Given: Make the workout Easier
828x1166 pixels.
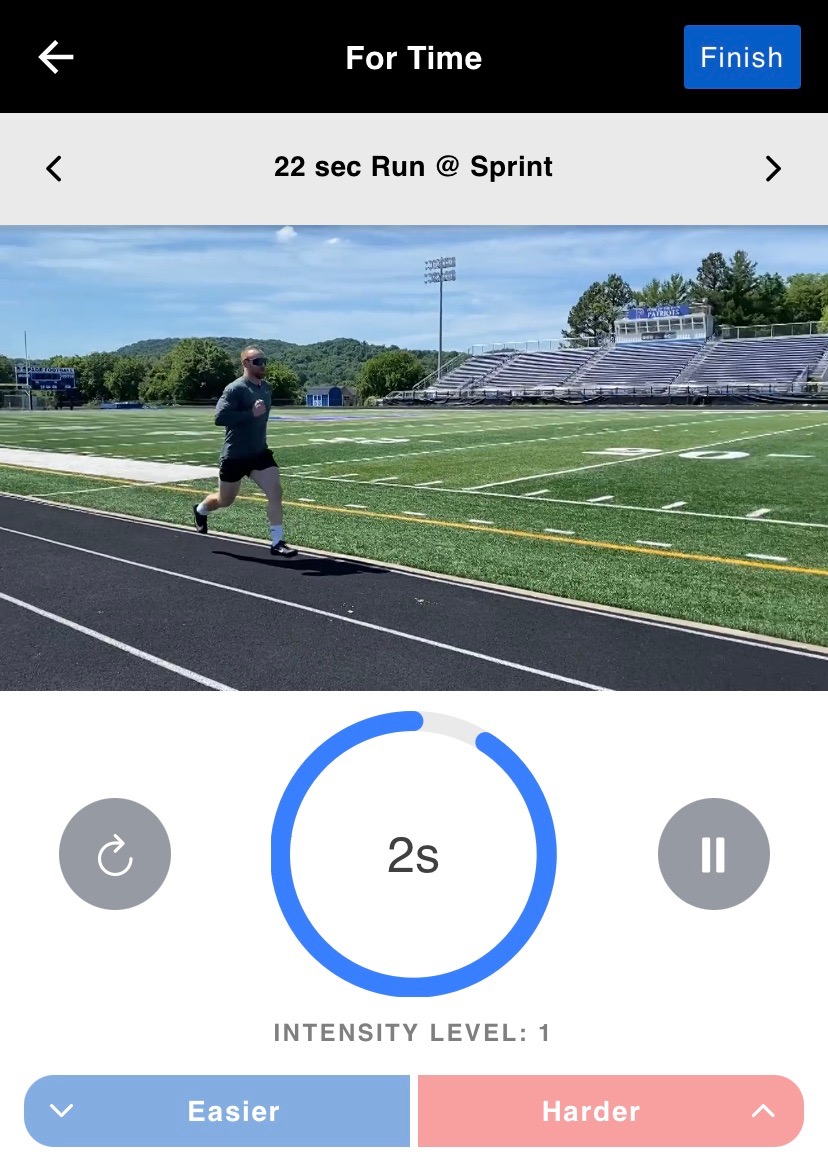Looking at the screenshot, I should pos(217,1111).
